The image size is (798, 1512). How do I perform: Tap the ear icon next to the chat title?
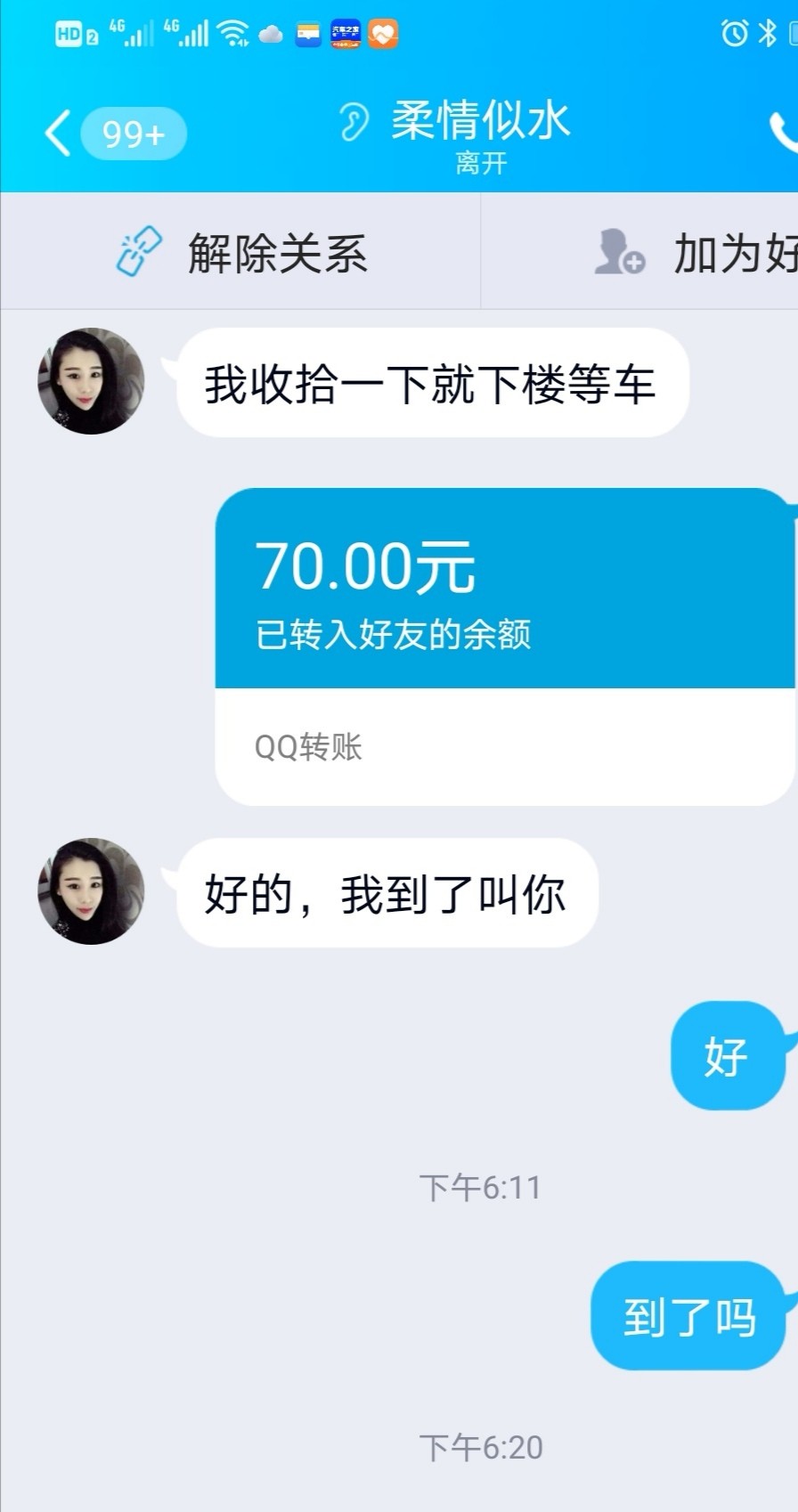354,122
